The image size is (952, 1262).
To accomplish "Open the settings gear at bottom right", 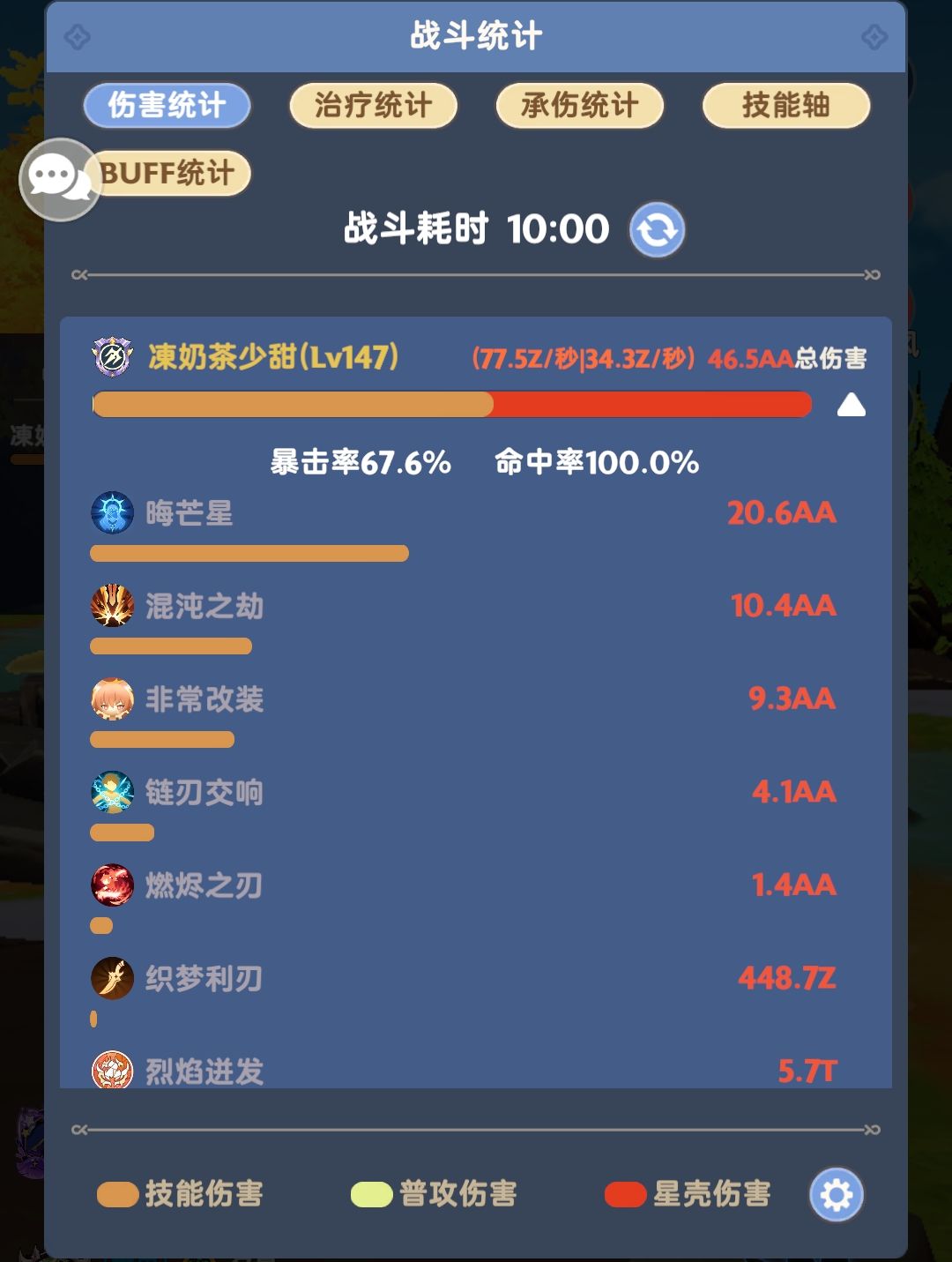I will tap(835, 1196).
